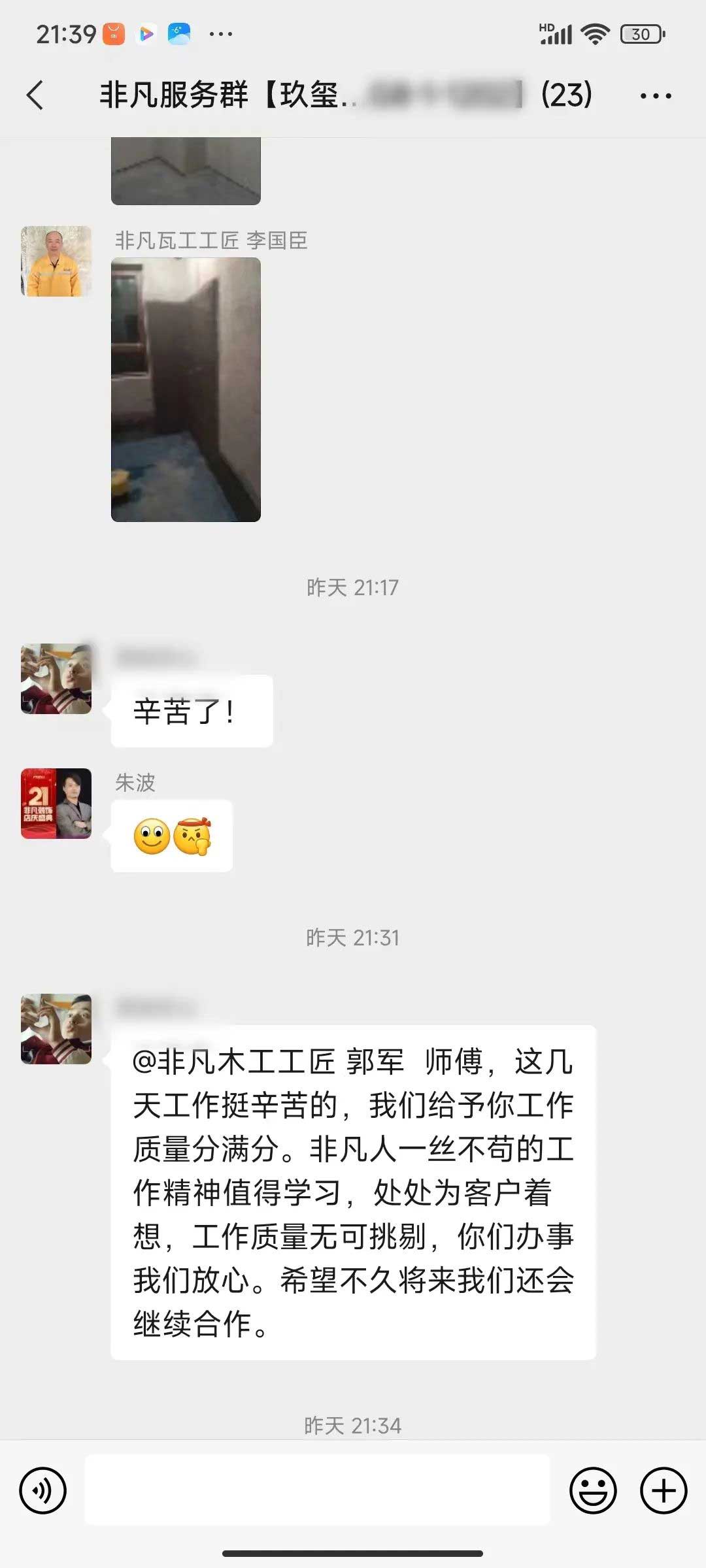Open the plus attachments menu
The width and height of the screenshot is (706, 1568).
click(663, 1490)
